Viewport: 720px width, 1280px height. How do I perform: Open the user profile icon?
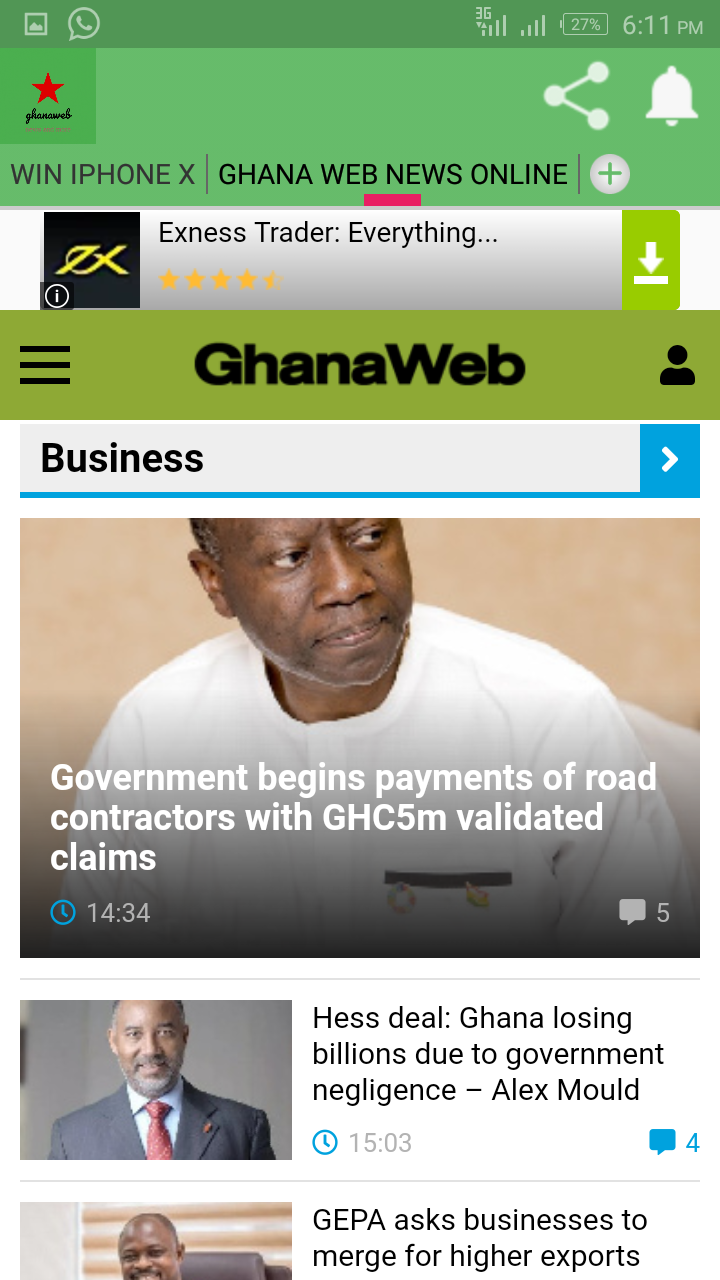point(677,365)
